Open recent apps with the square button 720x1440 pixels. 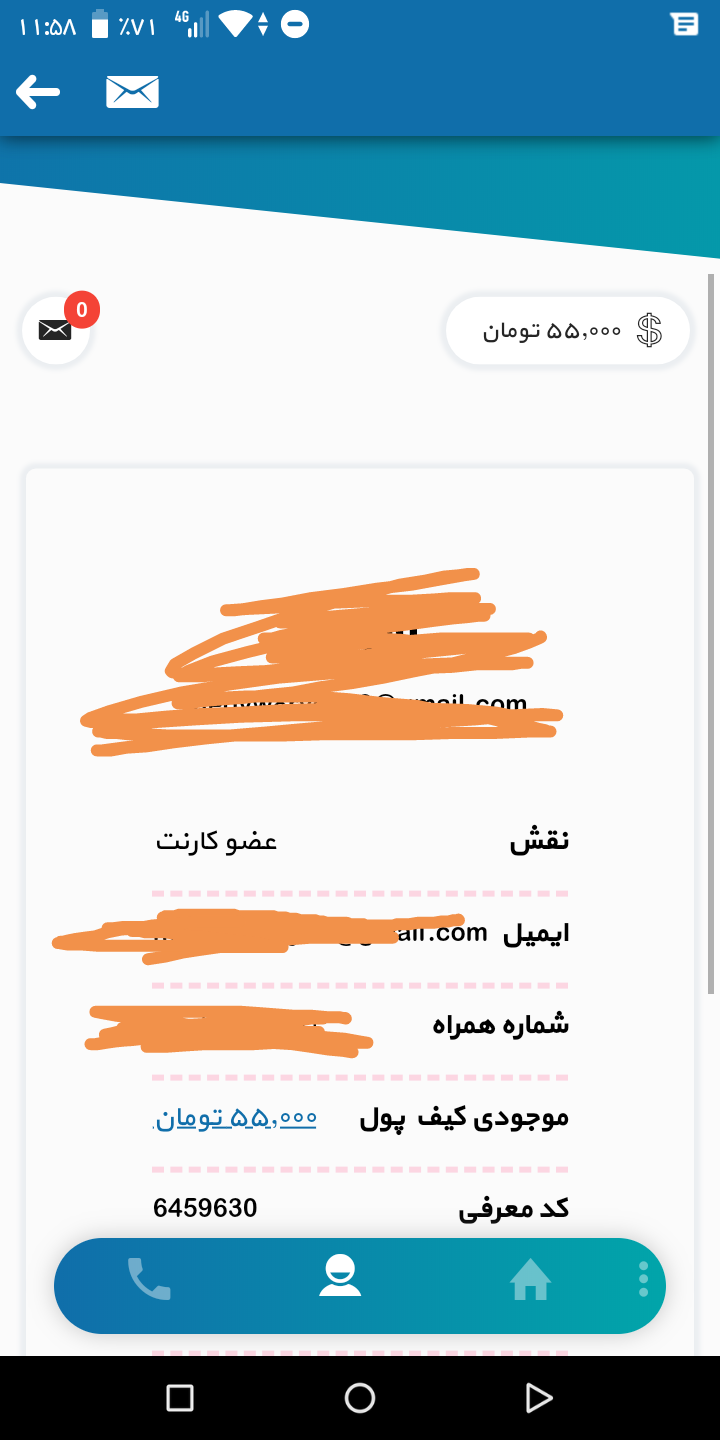pos(180,1397)
